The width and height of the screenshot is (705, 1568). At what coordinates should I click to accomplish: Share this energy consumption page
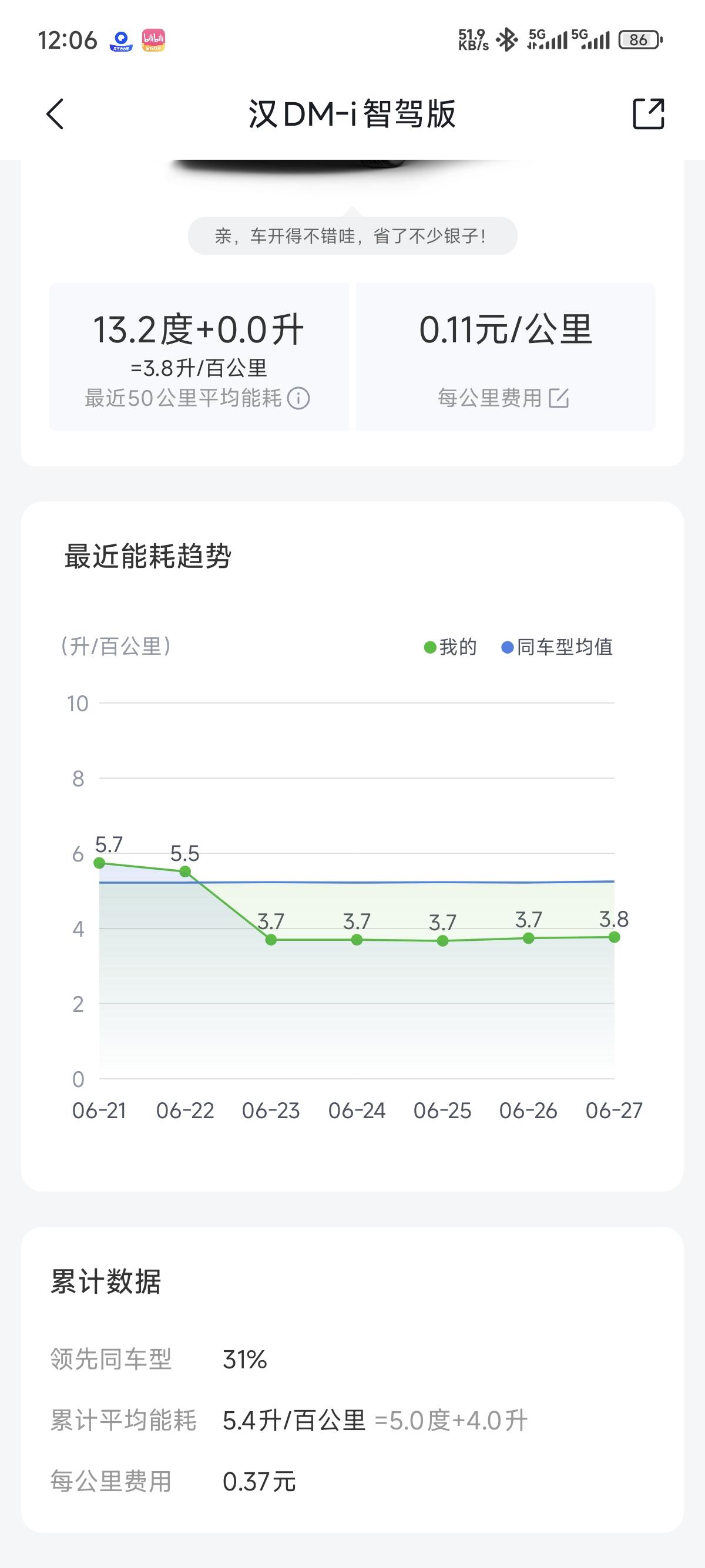[x=649, y=114]
